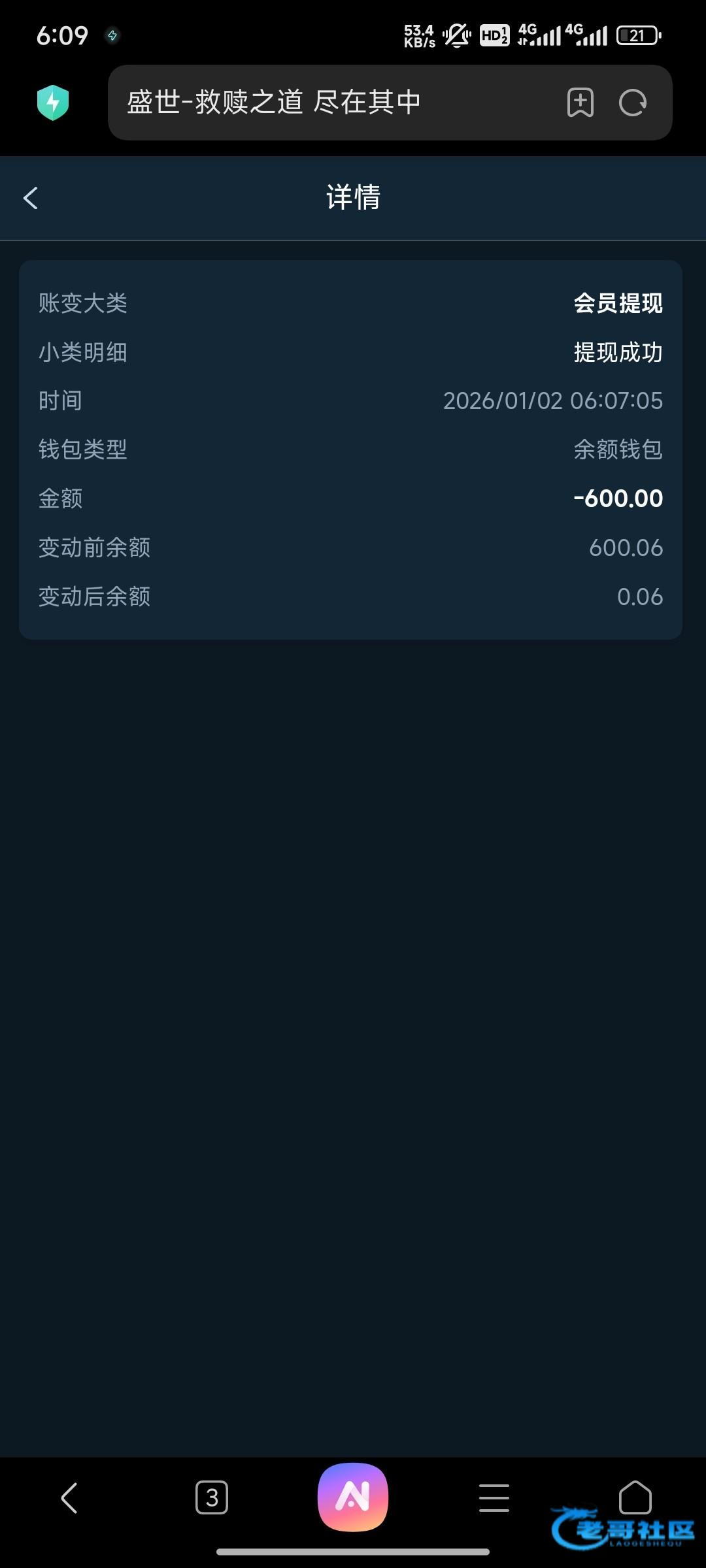
Task: Open the browser menu
Action: click(x=494, y=1497)
